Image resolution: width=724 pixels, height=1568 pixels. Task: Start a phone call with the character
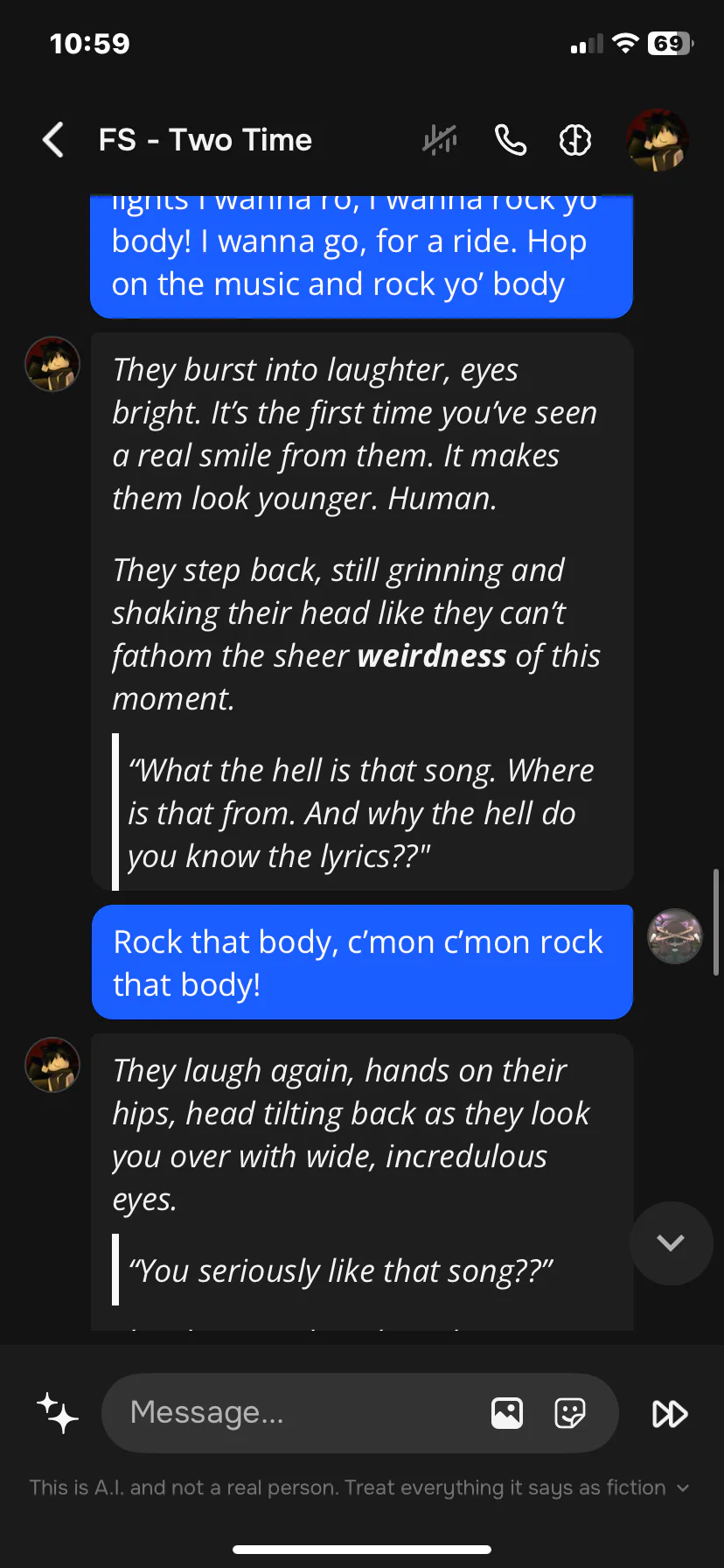(x=511, y=139)
